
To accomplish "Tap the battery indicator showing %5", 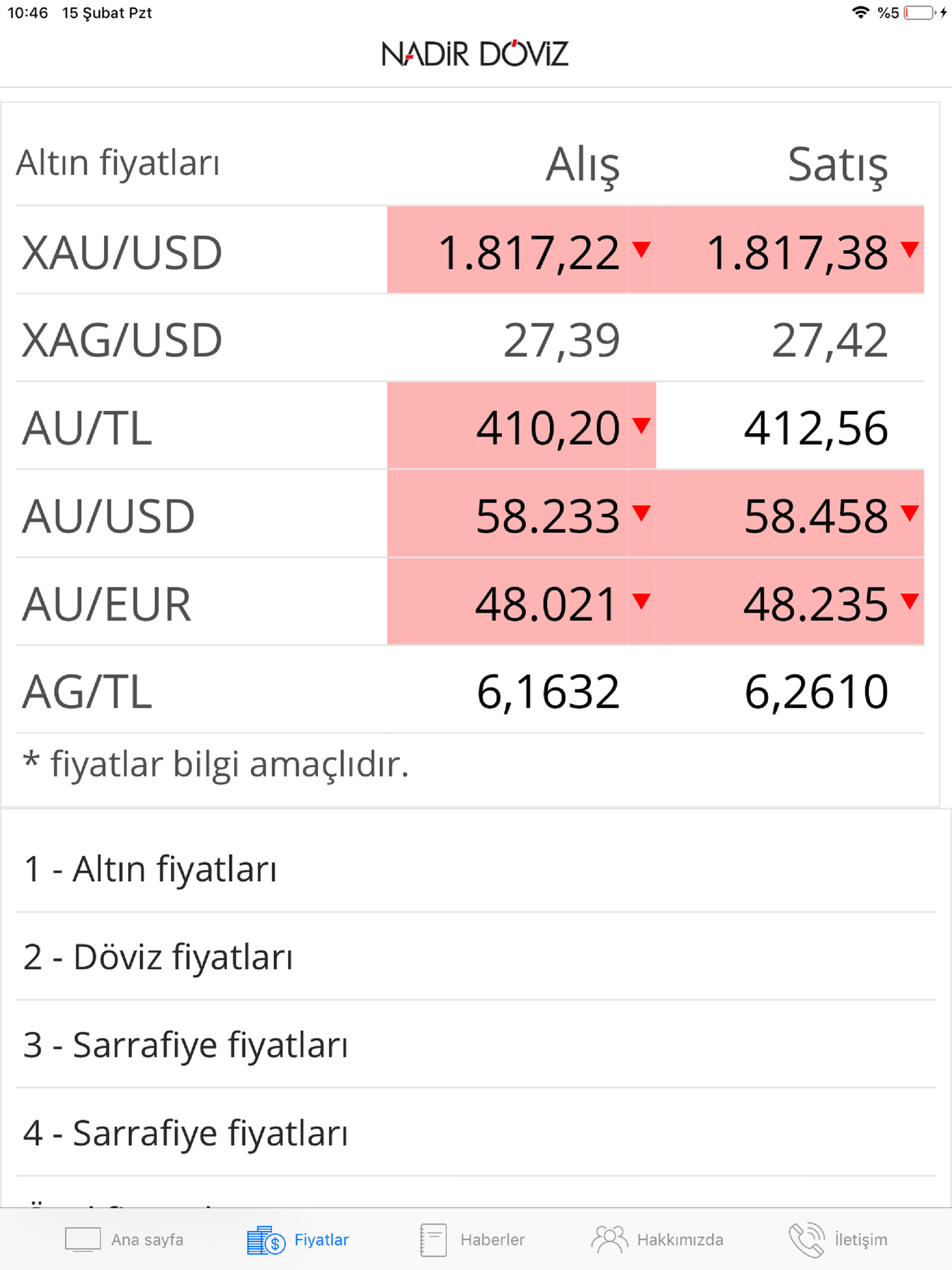I will tap(919, 12).
